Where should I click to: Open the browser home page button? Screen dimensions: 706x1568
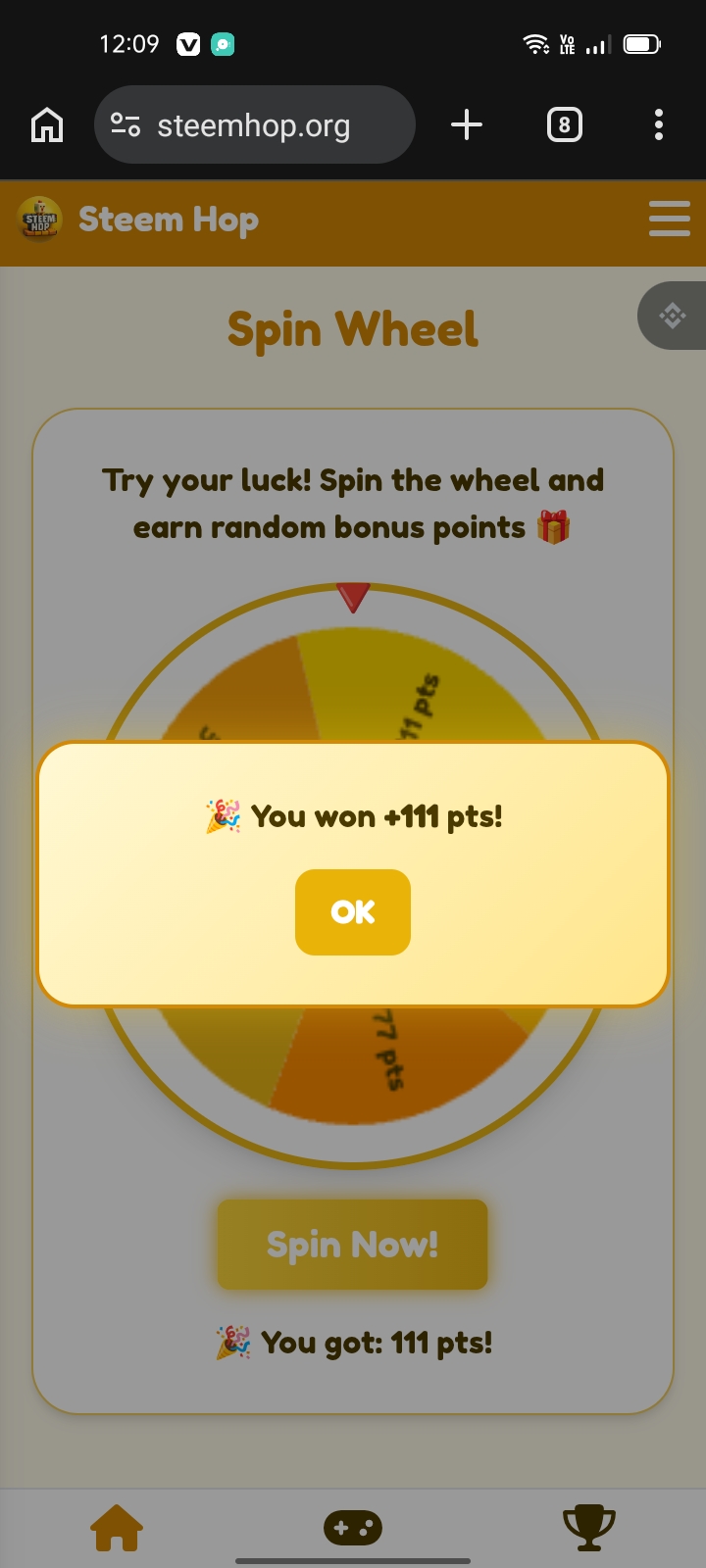(x=47, y=125)
